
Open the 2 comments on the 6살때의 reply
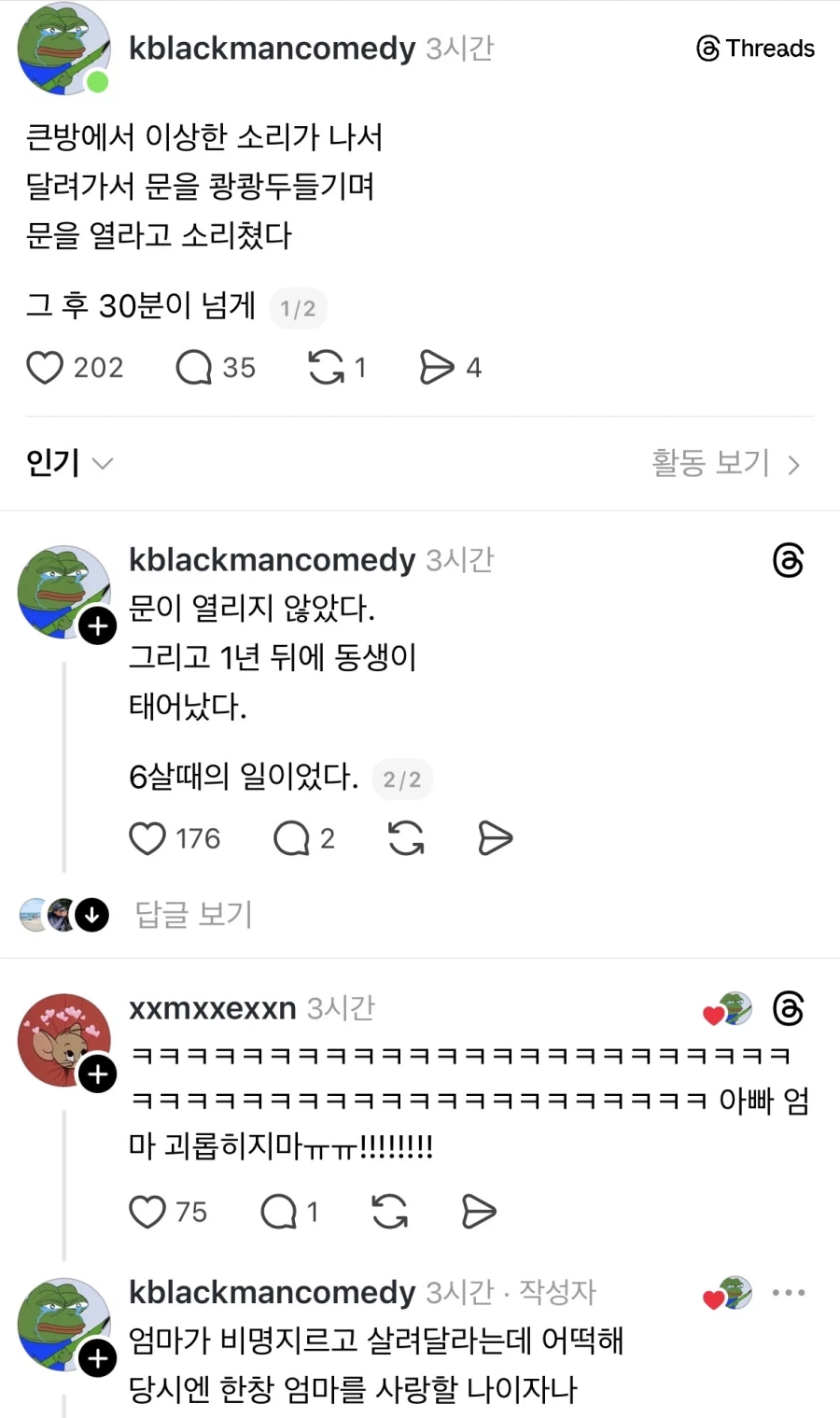click(291, 838)
